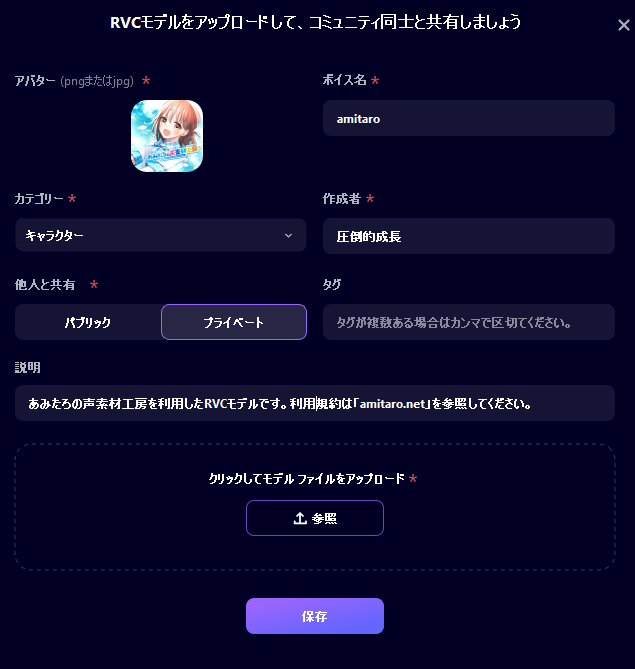Select the パブリック sharing option
The width and height of the screenshot is (635, 669).
click(x=88, y=322)
